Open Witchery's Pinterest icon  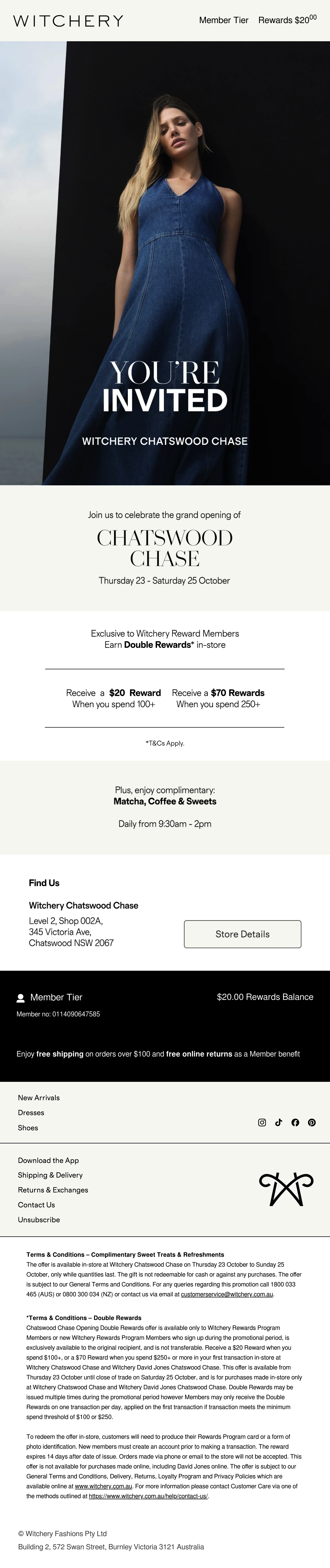click(x=312, y=1123)
